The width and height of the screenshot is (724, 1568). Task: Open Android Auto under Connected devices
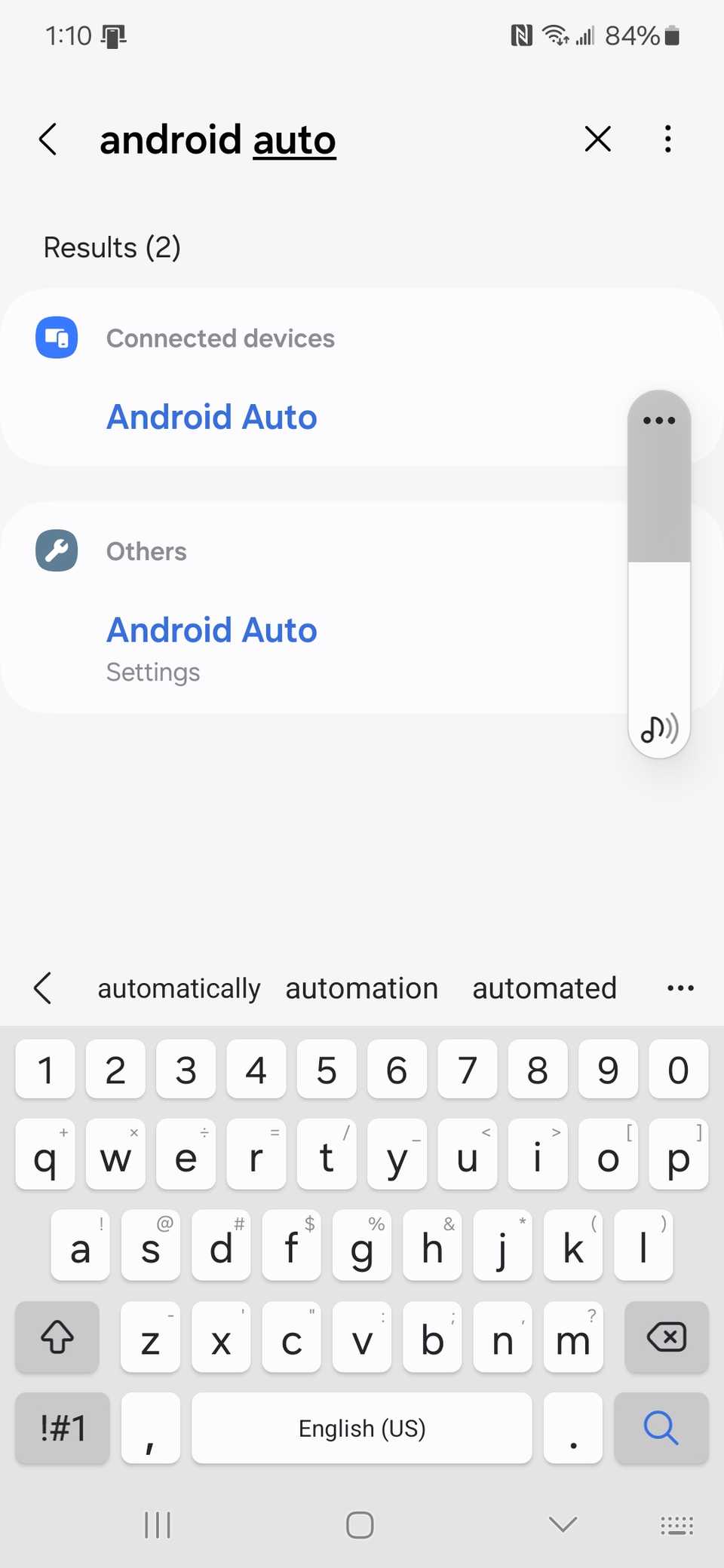point(212,417)
